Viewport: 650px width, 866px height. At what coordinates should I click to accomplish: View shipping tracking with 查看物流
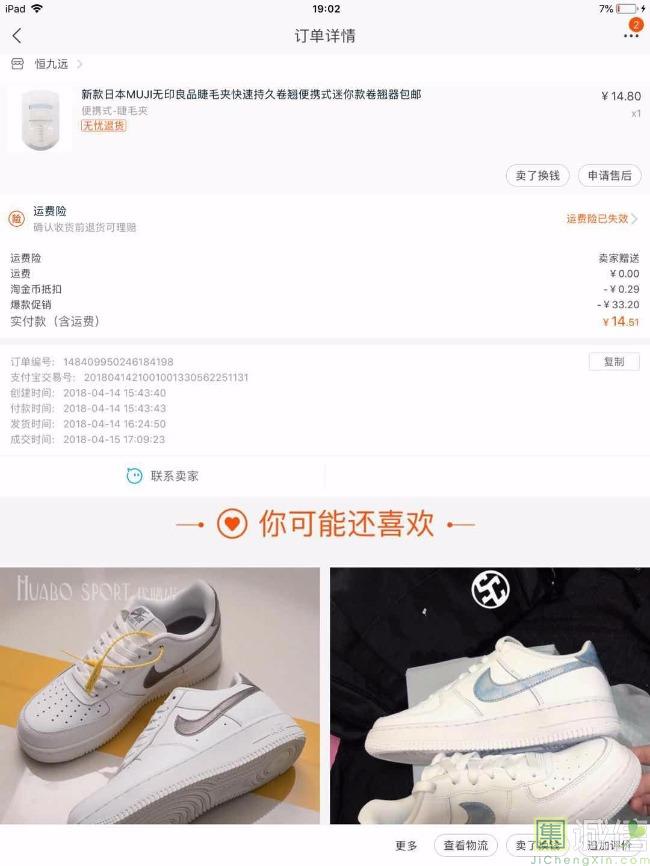[x=466, y=846]
